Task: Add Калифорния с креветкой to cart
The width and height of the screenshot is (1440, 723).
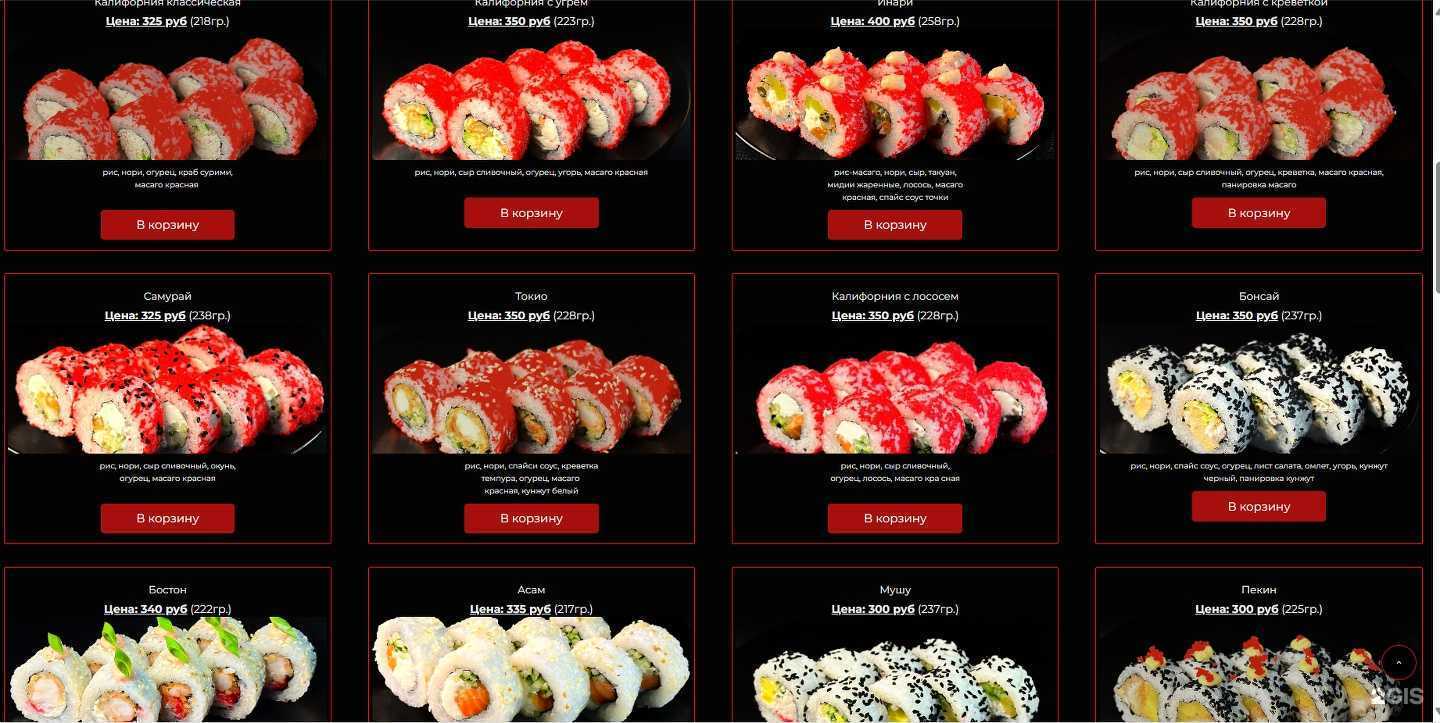Action: pyautogui.click(x=1258, y=213)
